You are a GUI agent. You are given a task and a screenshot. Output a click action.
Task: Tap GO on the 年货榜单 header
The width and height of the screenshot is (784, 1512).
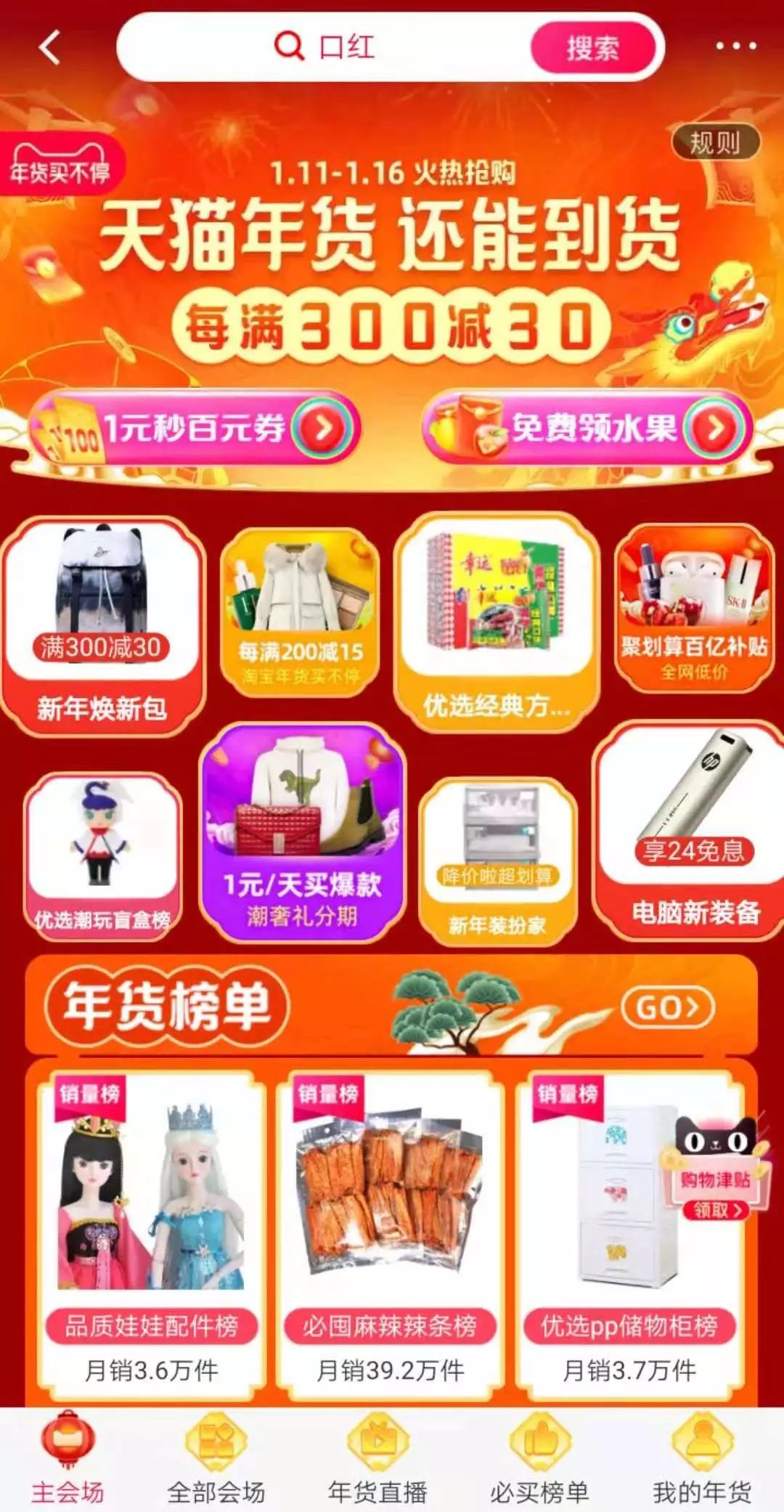click(x=668, y=1007)
